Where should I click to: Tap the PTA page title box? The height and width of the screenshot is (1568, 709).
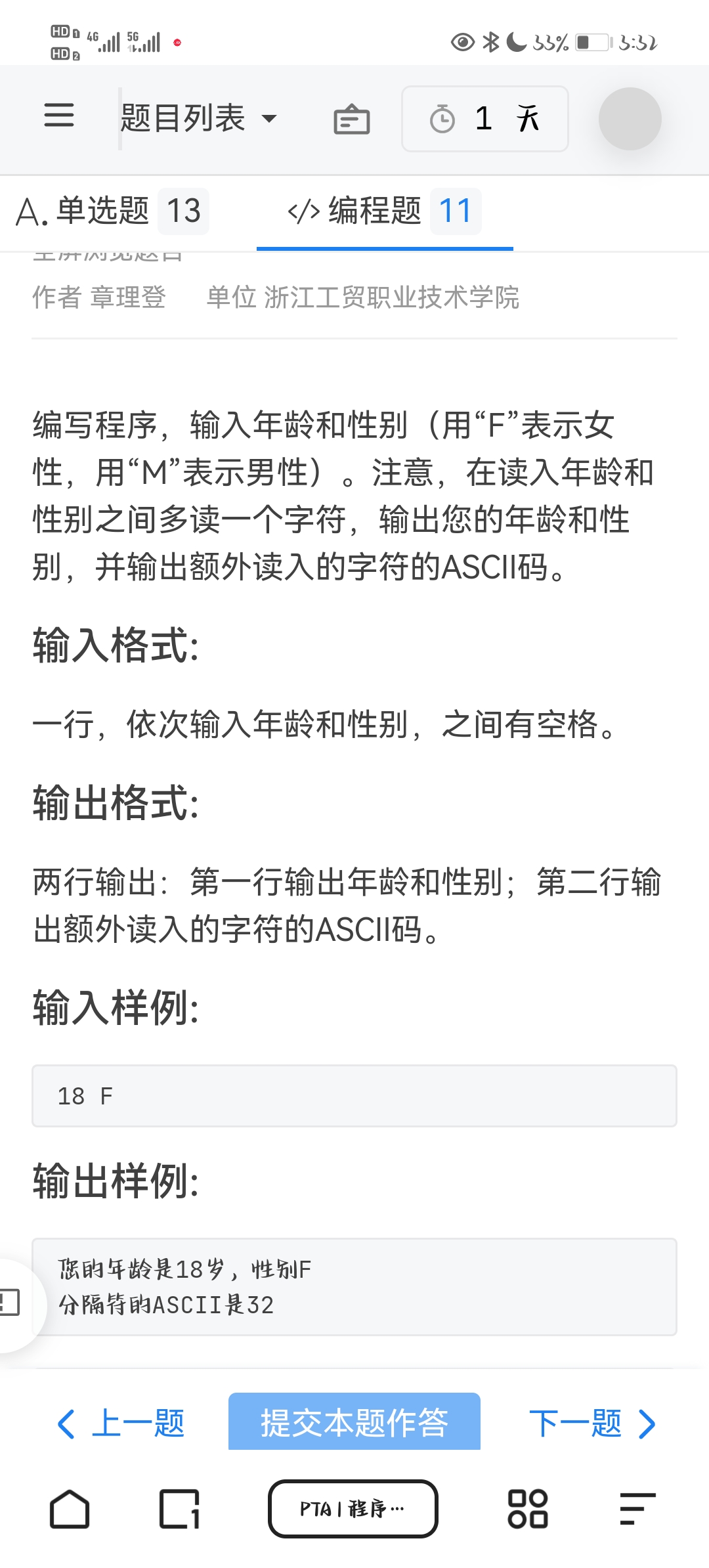point(353,1509)
